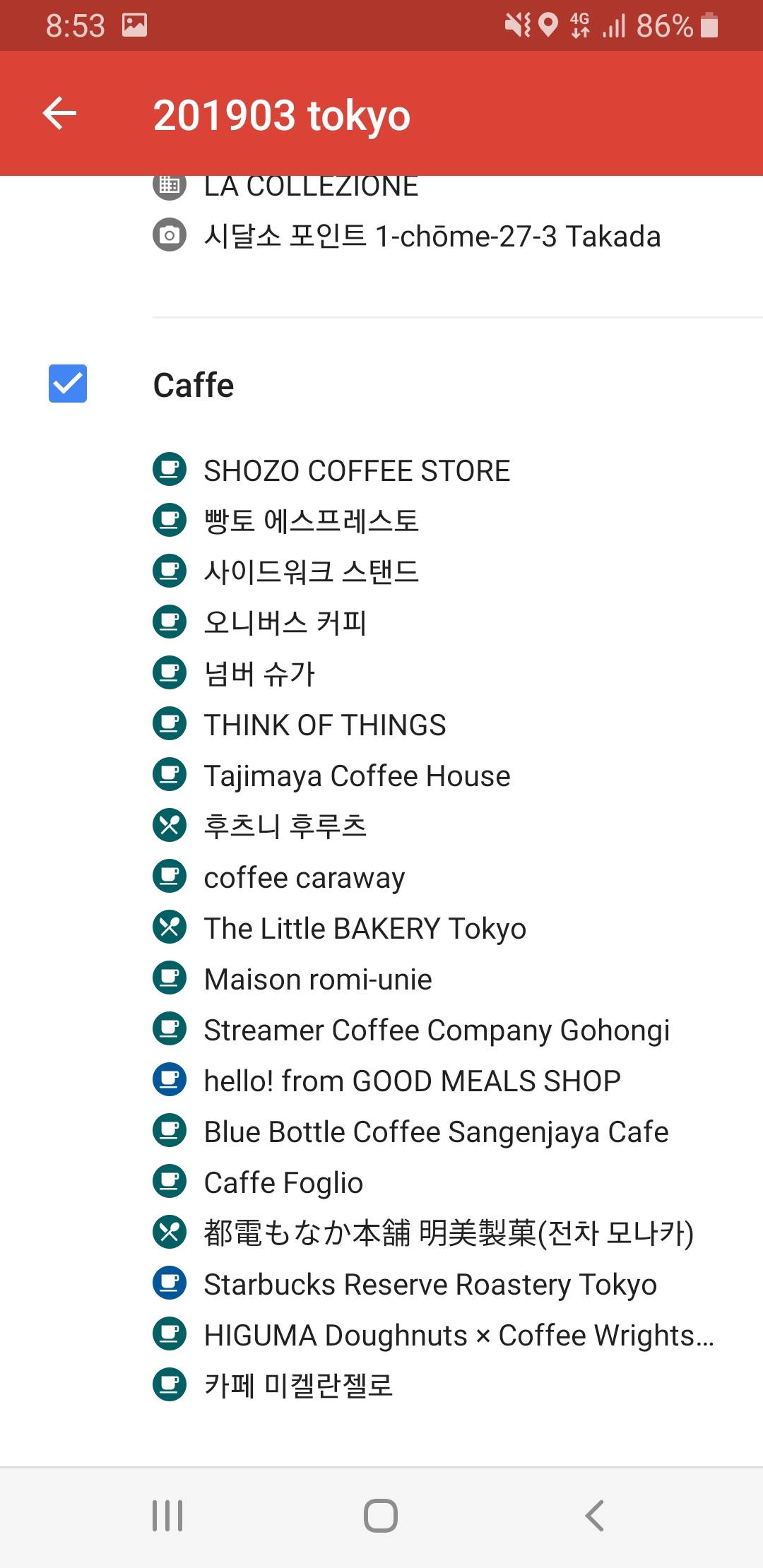Open The Little BAKERY Tokyo
Viewport: 763px width, 1568px height.
[365, 929]
